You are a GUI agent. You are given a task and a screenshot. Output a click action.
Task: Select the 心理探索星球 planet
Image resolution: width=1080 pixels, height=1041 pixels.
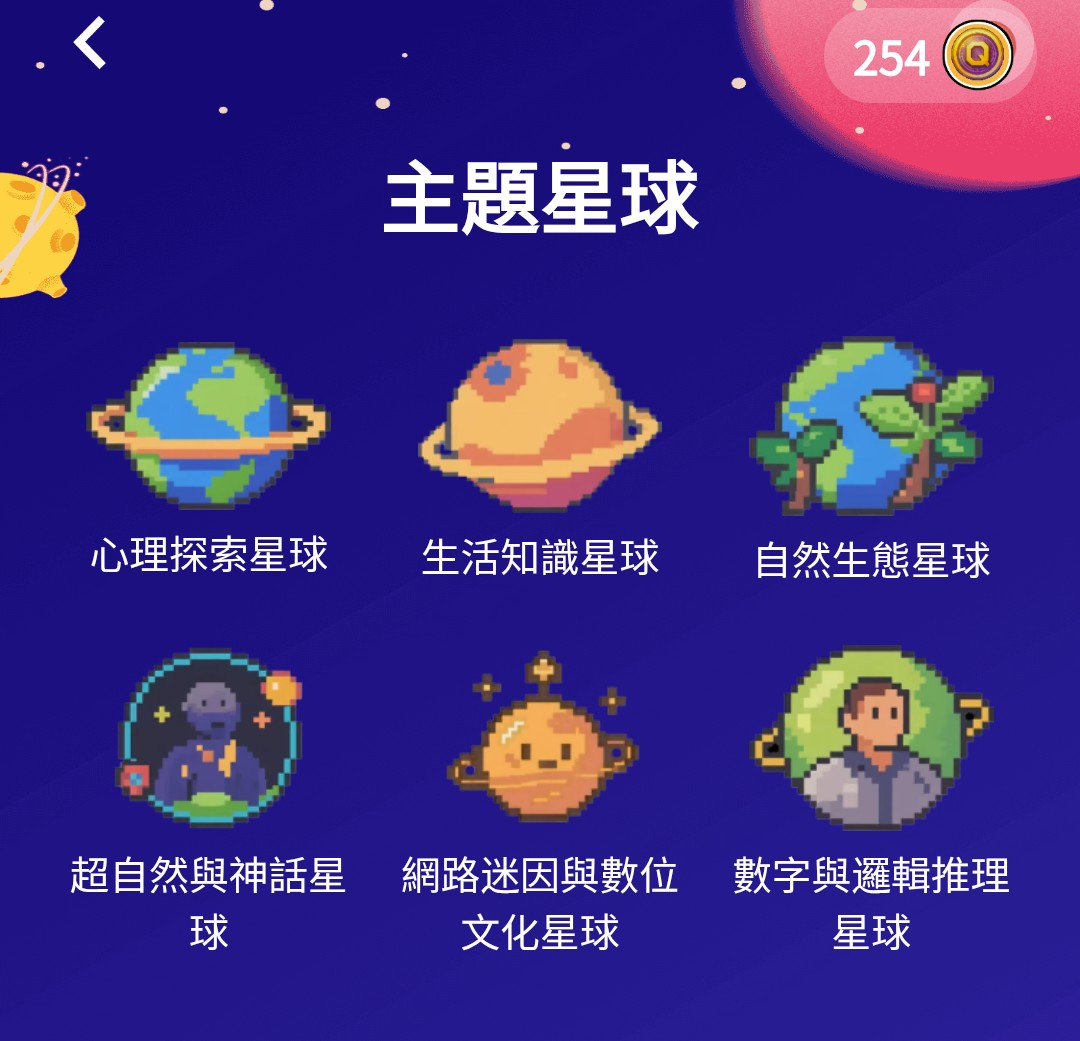pos(209,427)
